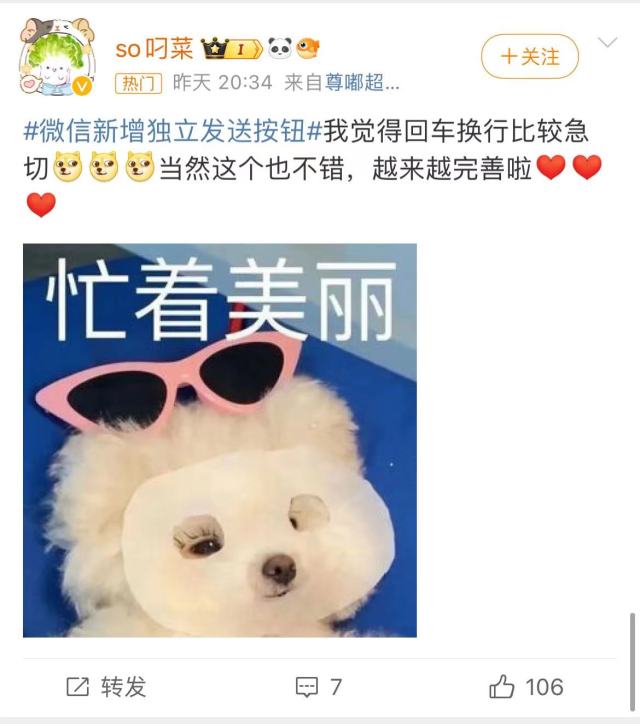Expand the post options chevron
The image size is (640, 724).
click(x=607, y=43)
